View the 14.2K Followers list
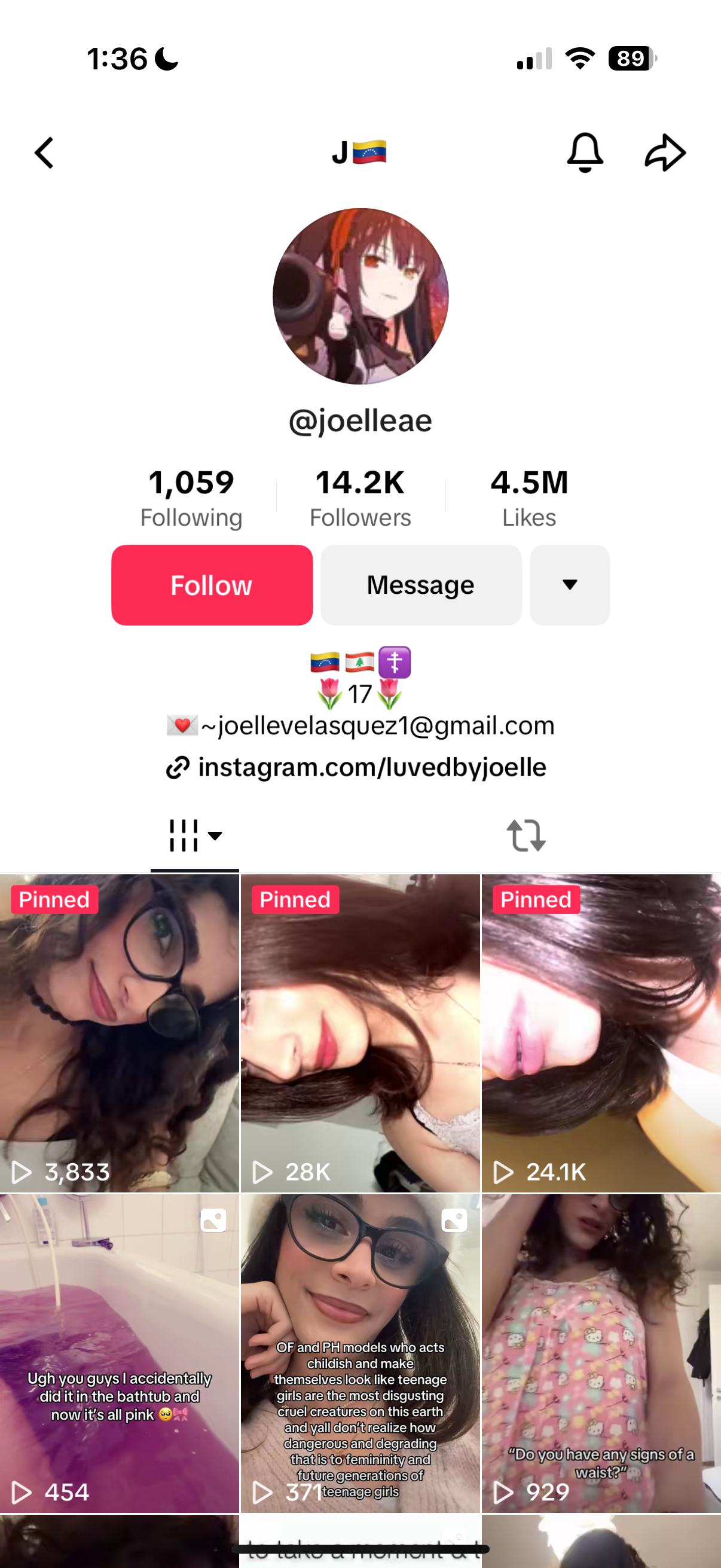 tap(360, 498)
